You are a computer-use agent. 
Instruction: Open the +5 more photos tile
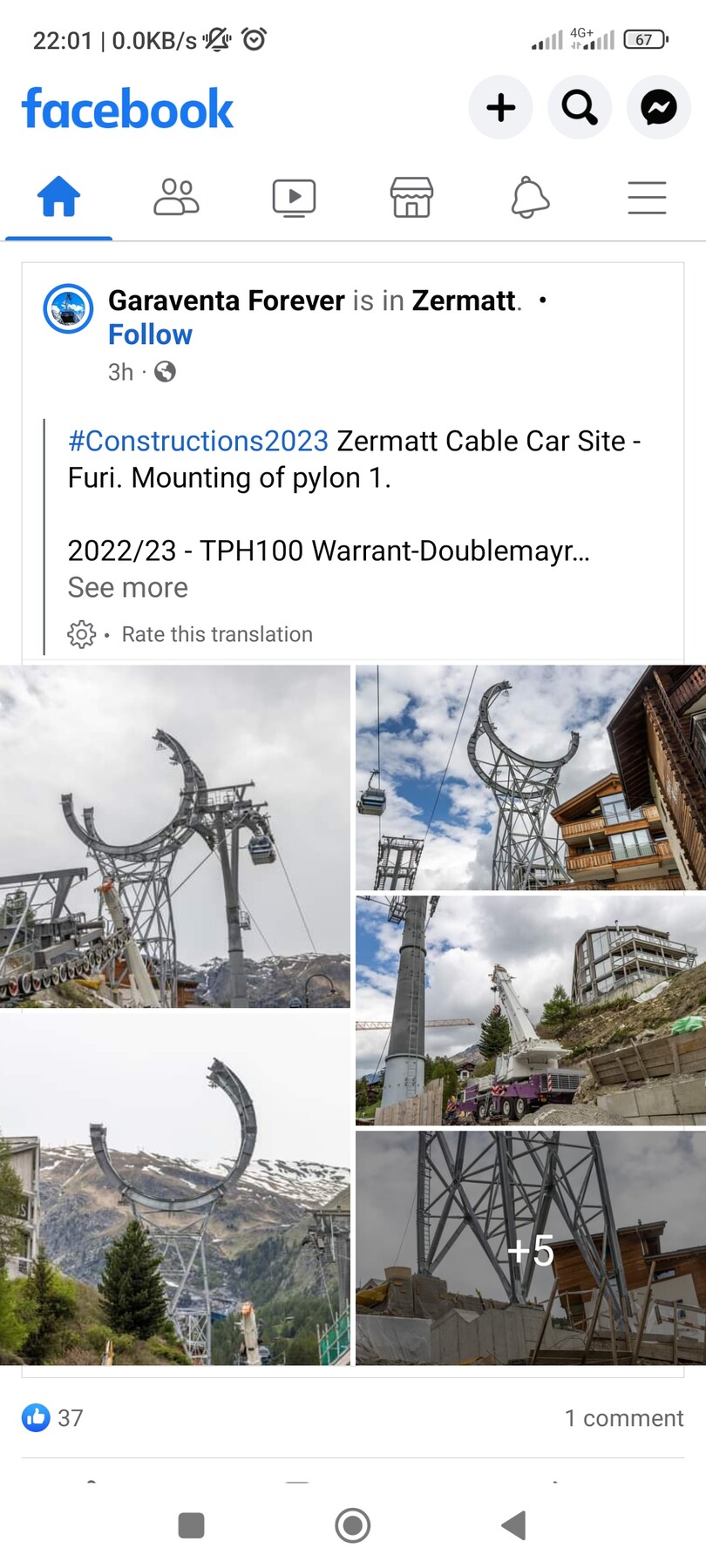coord(530,1248)
